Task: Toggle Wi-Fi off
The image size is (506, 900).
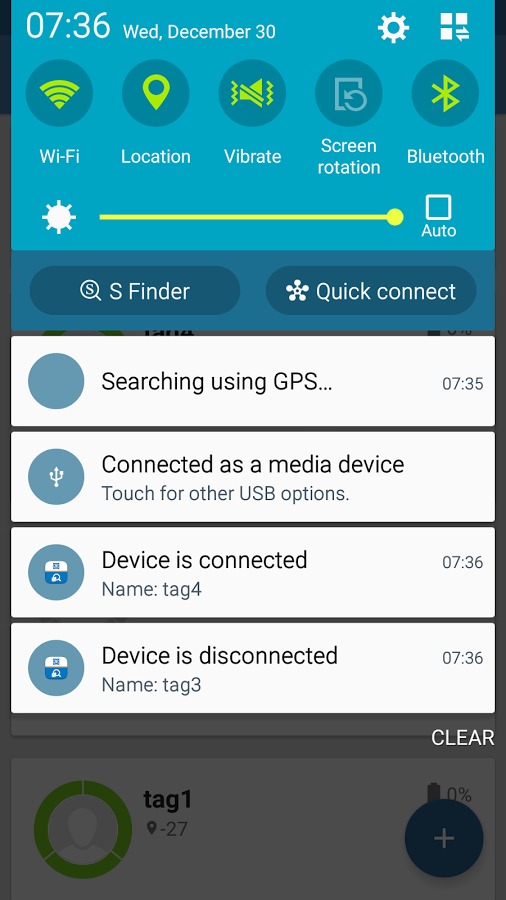Action: click(59, 93)
